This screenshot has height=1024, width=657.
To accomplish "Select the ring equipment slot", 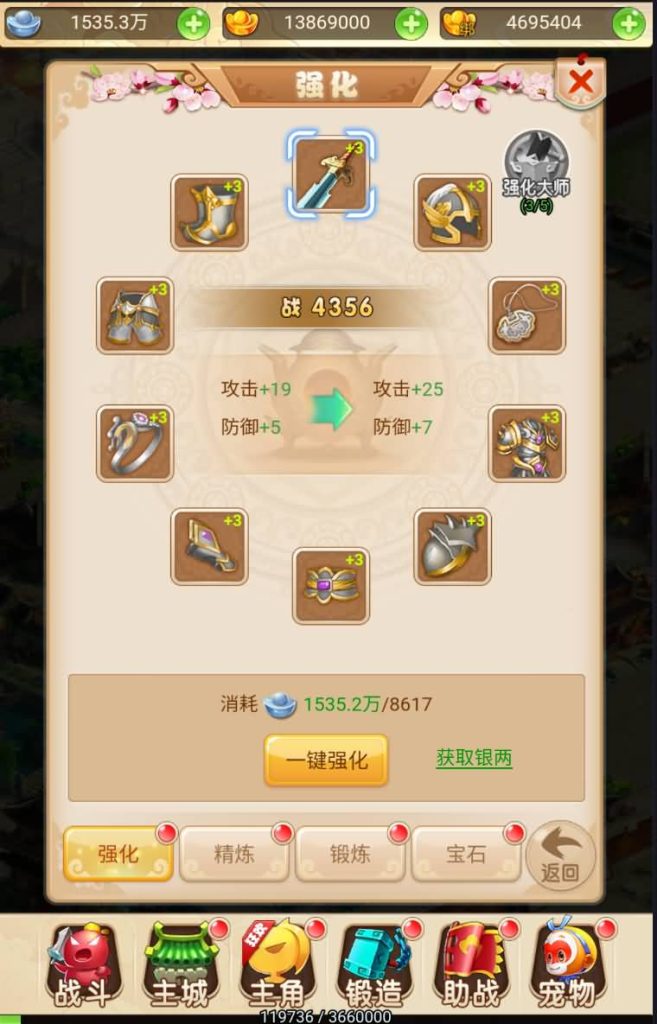I will (x=135, y=443).
